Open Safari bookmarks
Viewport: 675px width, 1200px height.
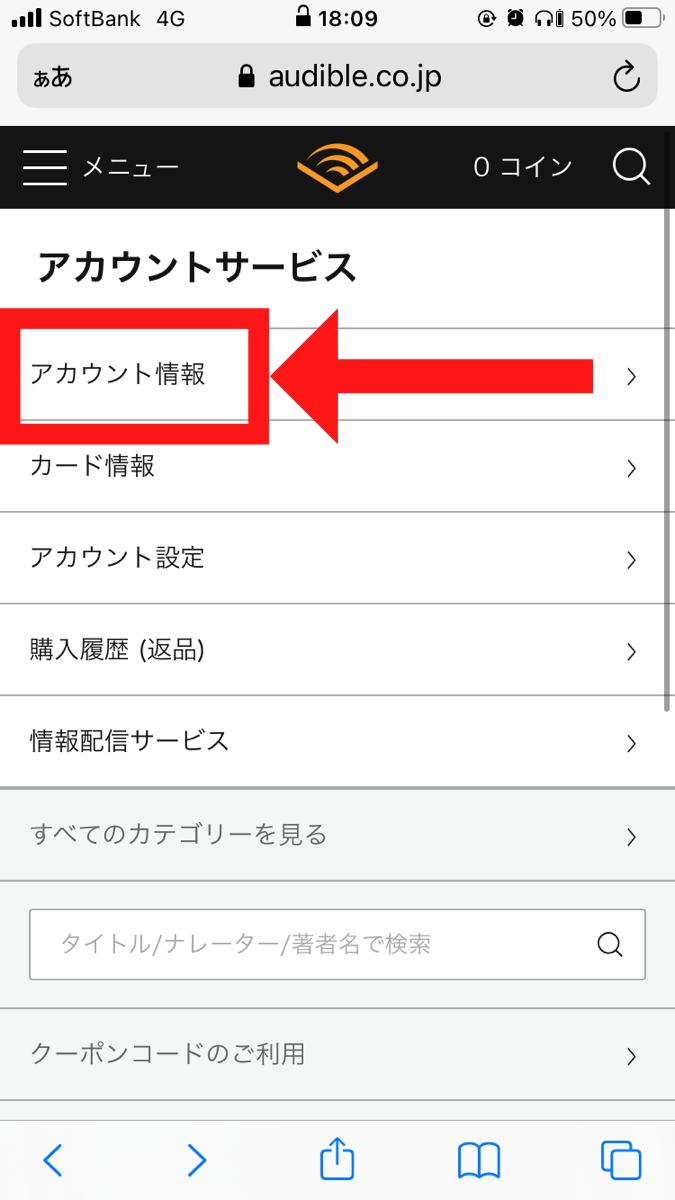479,1160
